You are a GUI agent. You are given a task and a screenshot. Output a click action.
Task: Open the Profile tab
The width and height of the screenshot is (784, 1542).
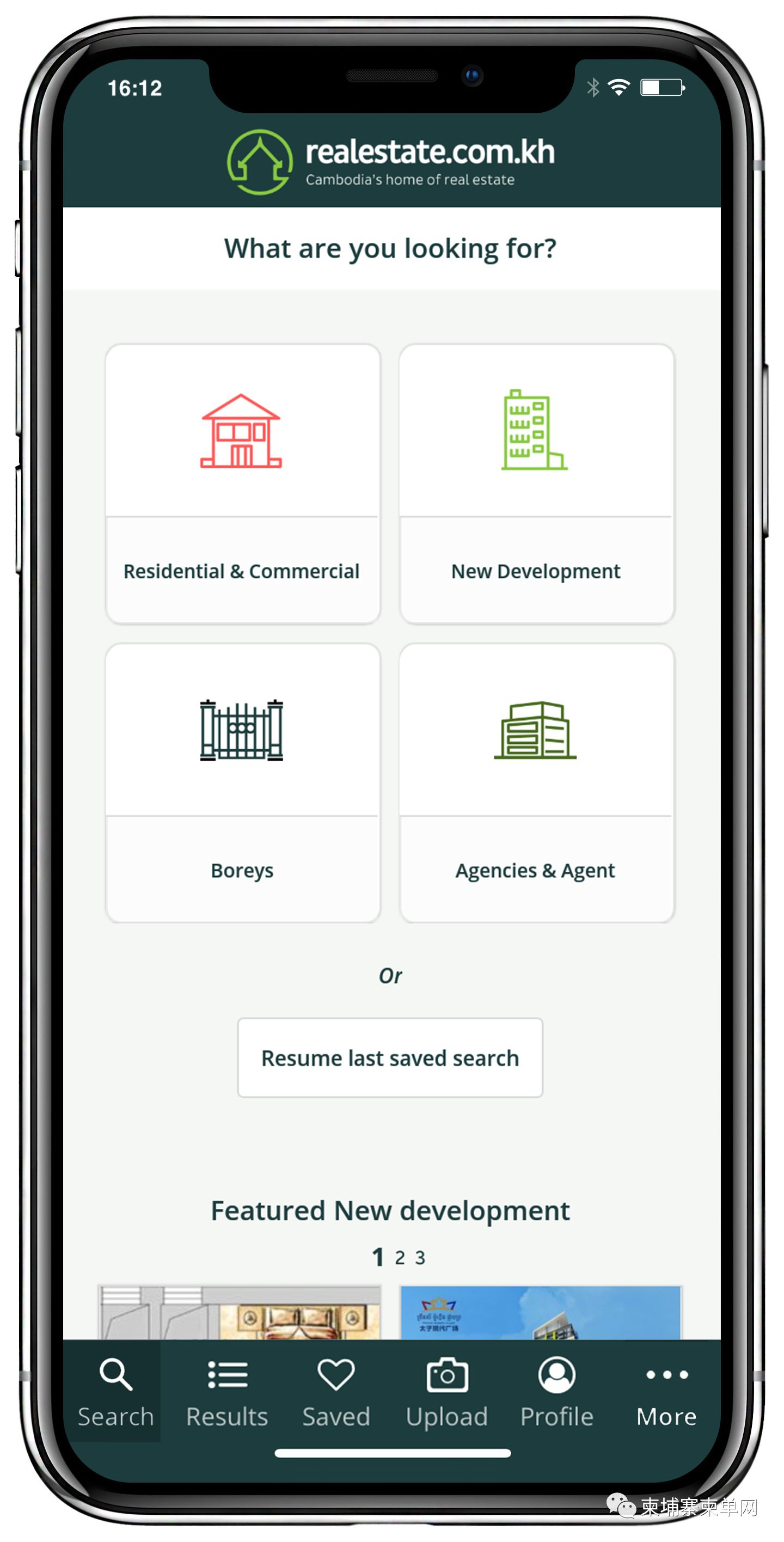pyautogui.click(x=556, y=1392)
